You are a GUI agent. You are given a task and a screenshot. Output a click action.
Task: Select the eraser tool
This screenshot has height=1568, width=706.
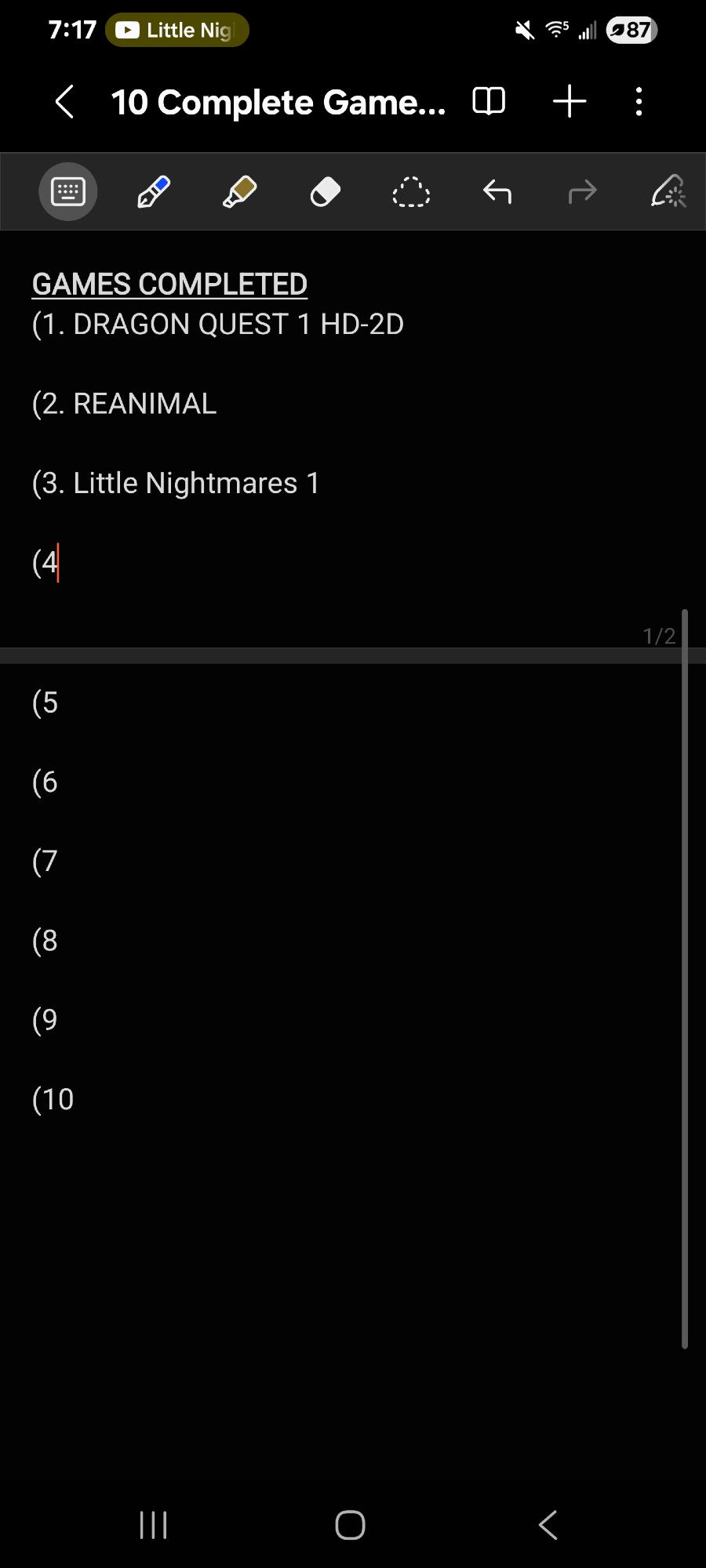[326, 191]
